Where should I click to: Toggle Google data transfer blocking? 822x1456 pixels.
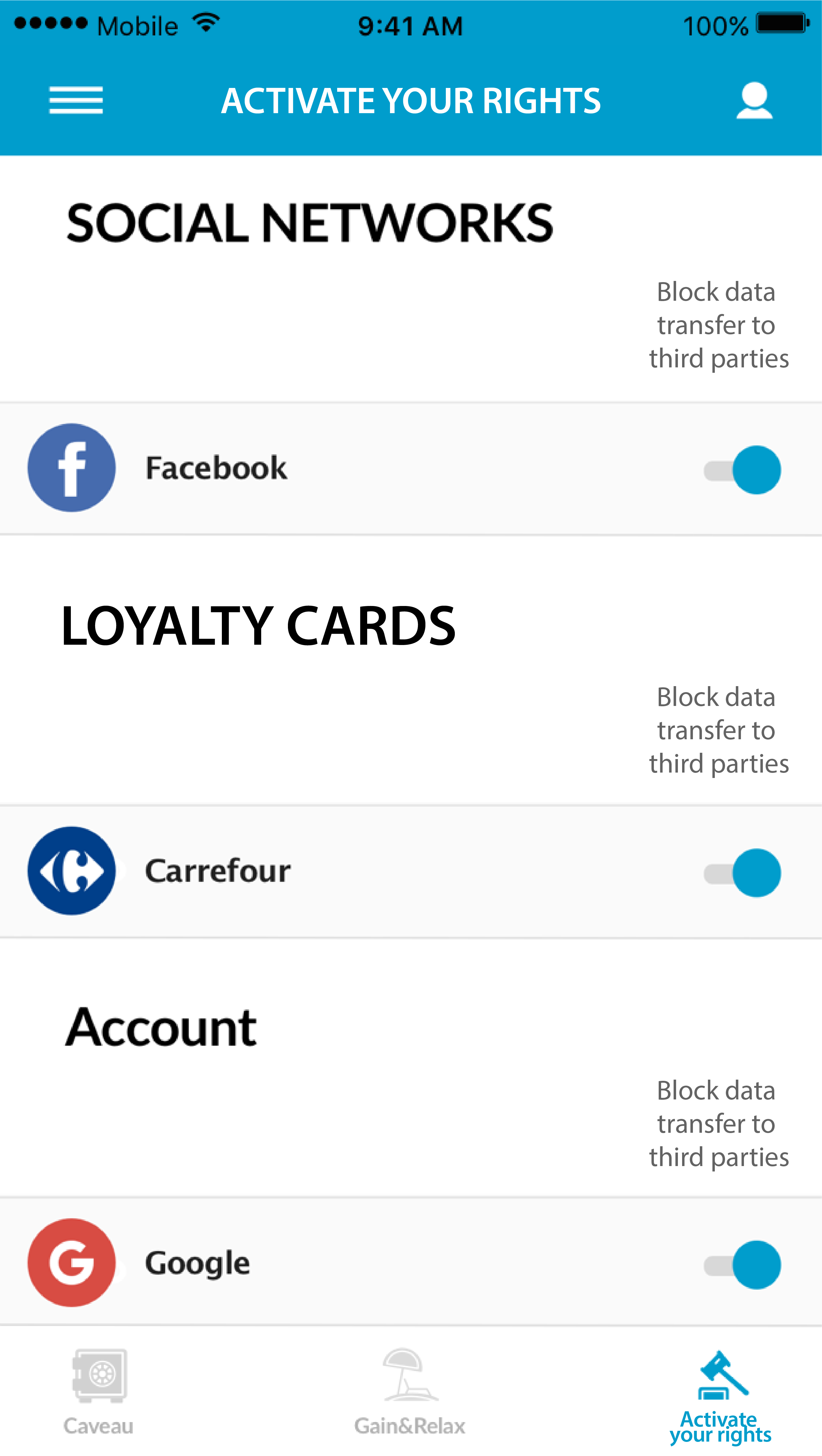point(743,1265)
